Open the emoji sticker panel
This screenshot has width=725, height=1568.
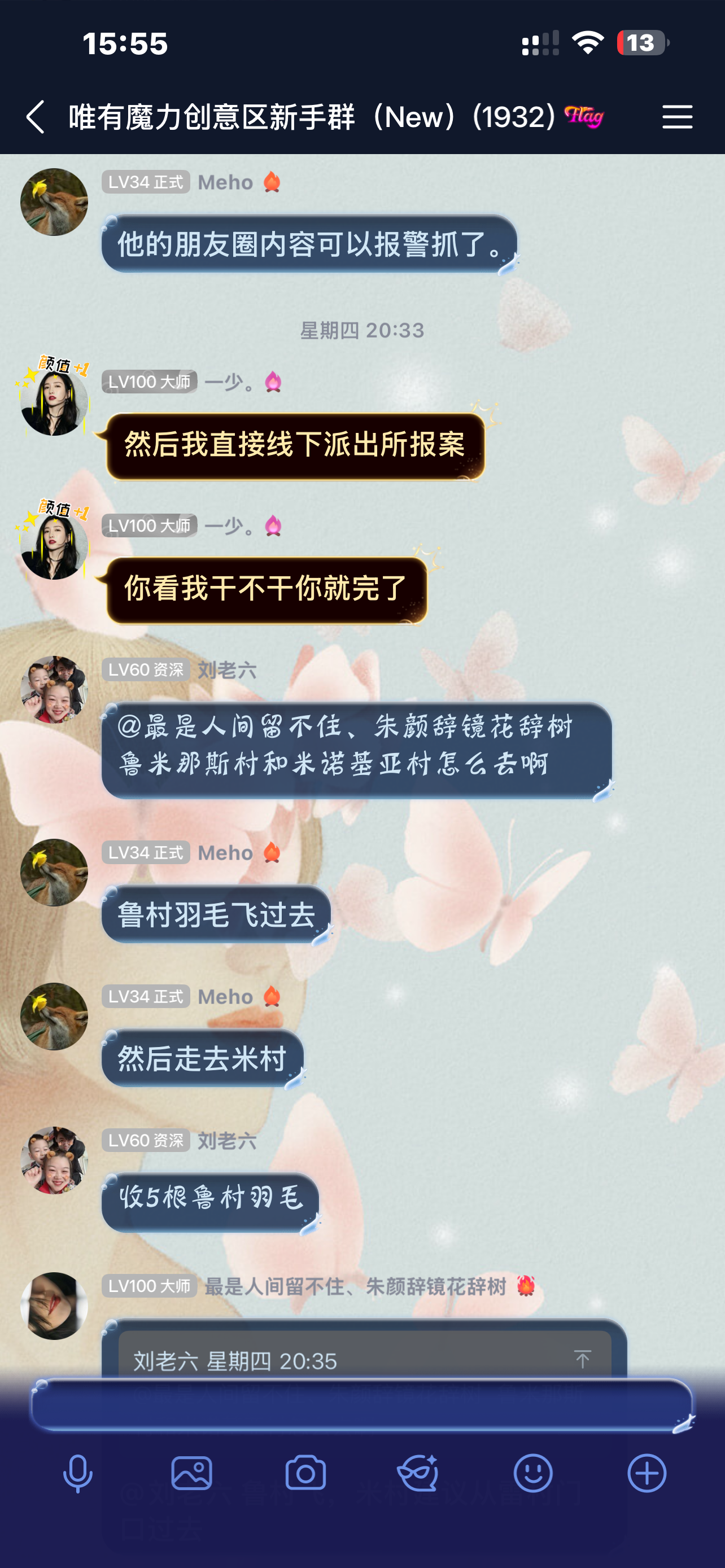click(x=532, y=1473)
